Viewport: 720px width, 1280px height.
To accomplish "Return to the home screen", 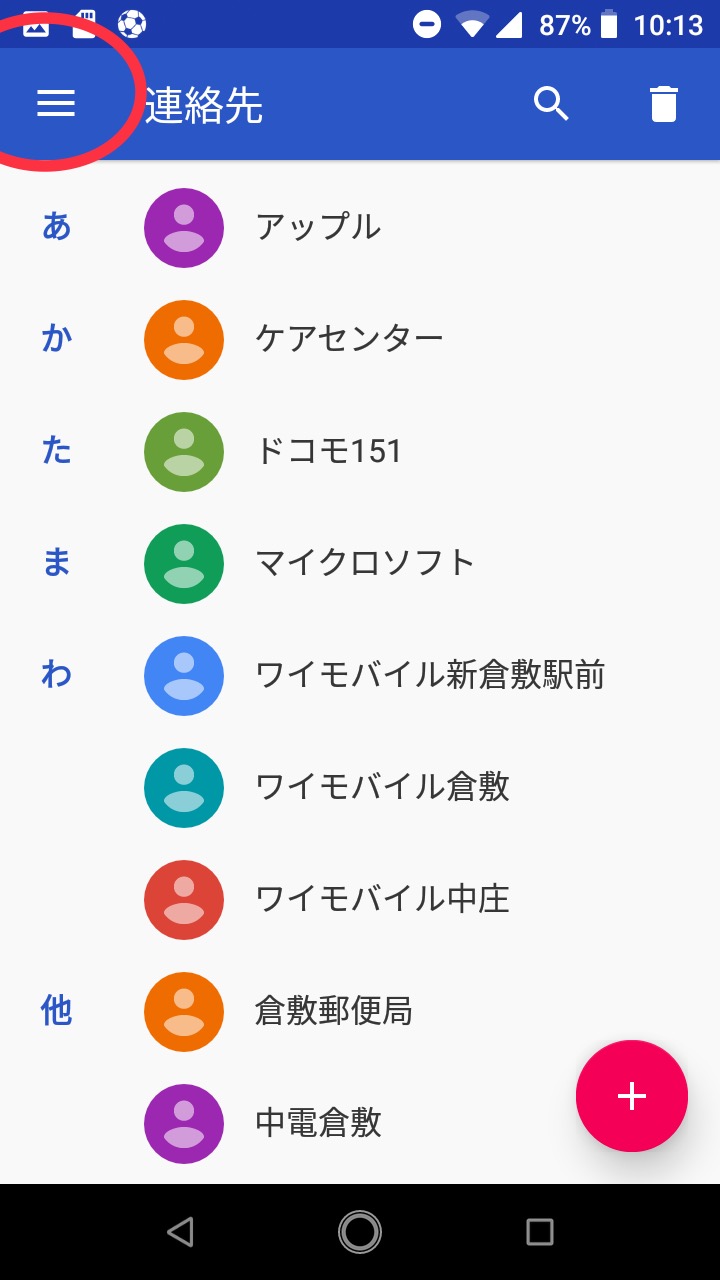I will [x=360, y=1232].
